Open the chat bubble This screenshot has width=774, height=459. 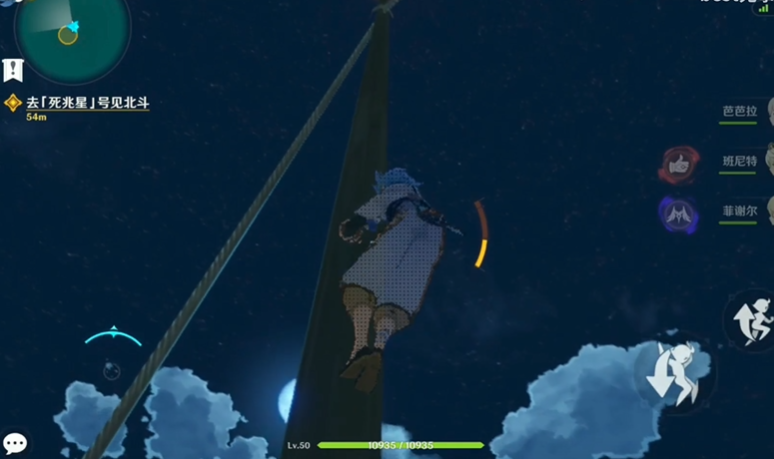coord(15,442)
